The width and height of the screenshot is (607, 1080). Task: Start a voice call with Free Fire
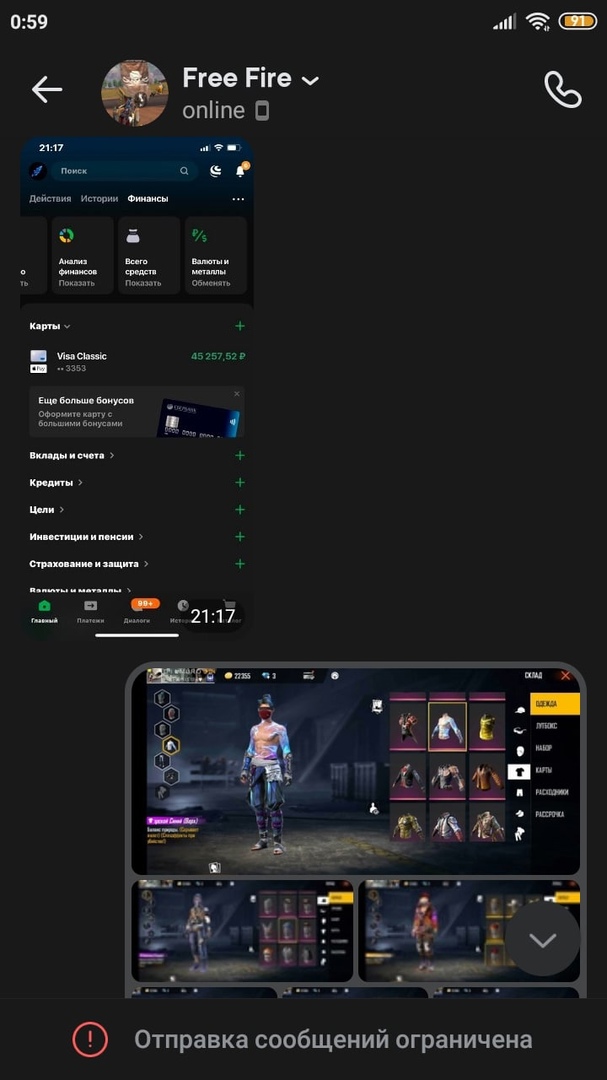click(x=562, y=90)
